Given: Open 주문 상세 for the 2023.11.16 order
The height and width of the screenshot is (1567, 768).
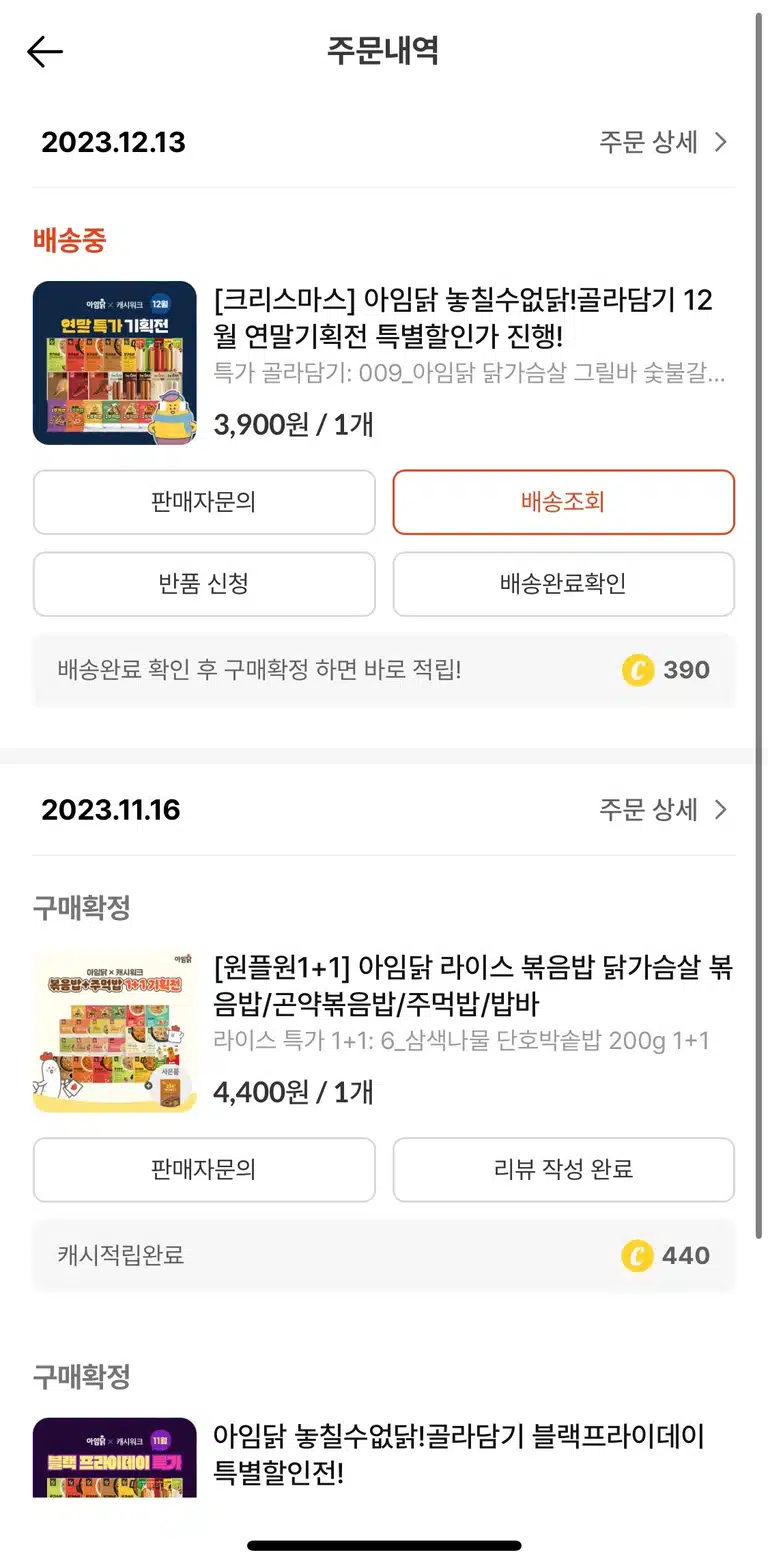Looking at the screenshot, I should (x=663, y=810).
